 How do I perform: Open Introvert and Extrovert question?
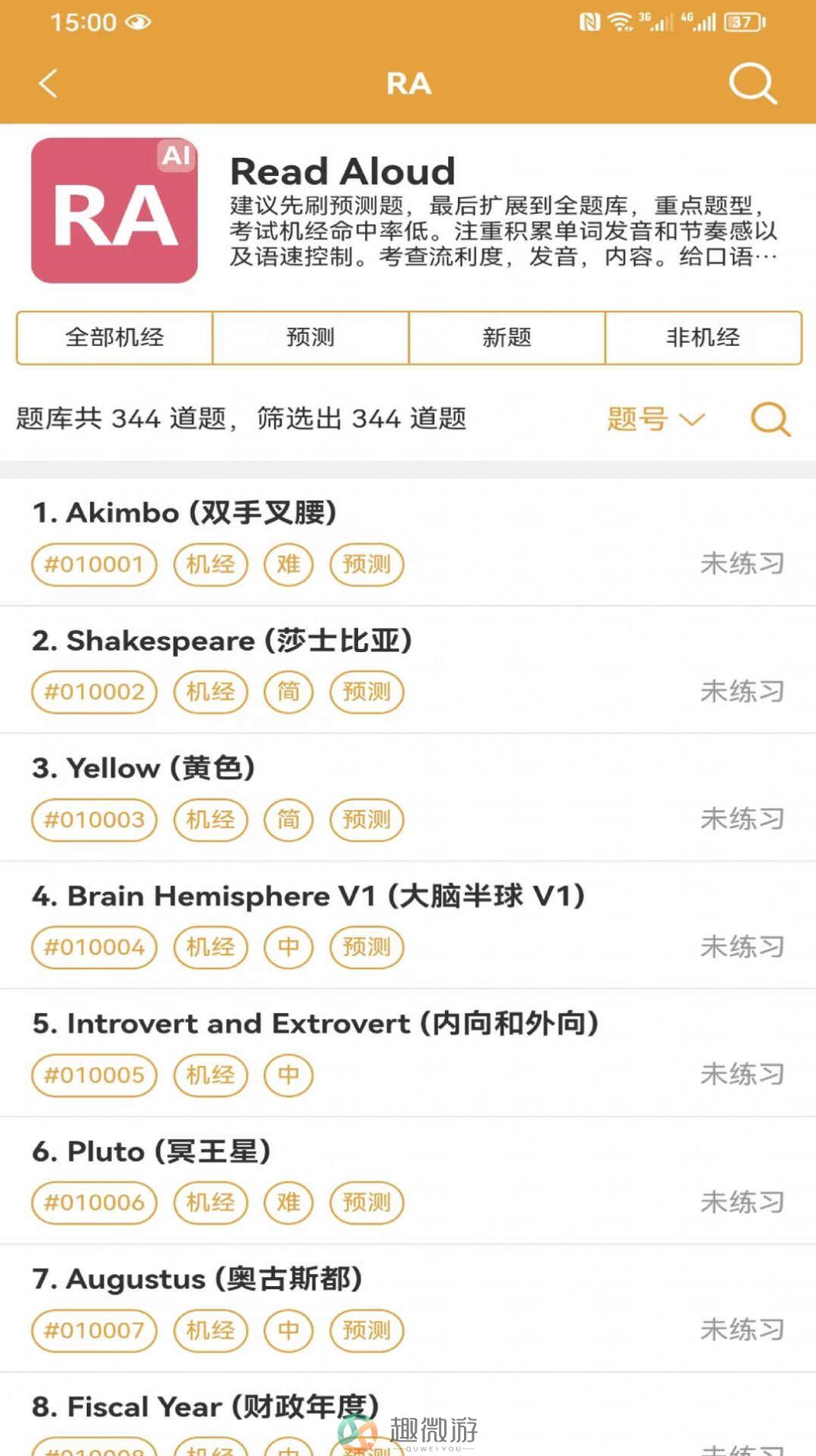tap(408, 1053)
